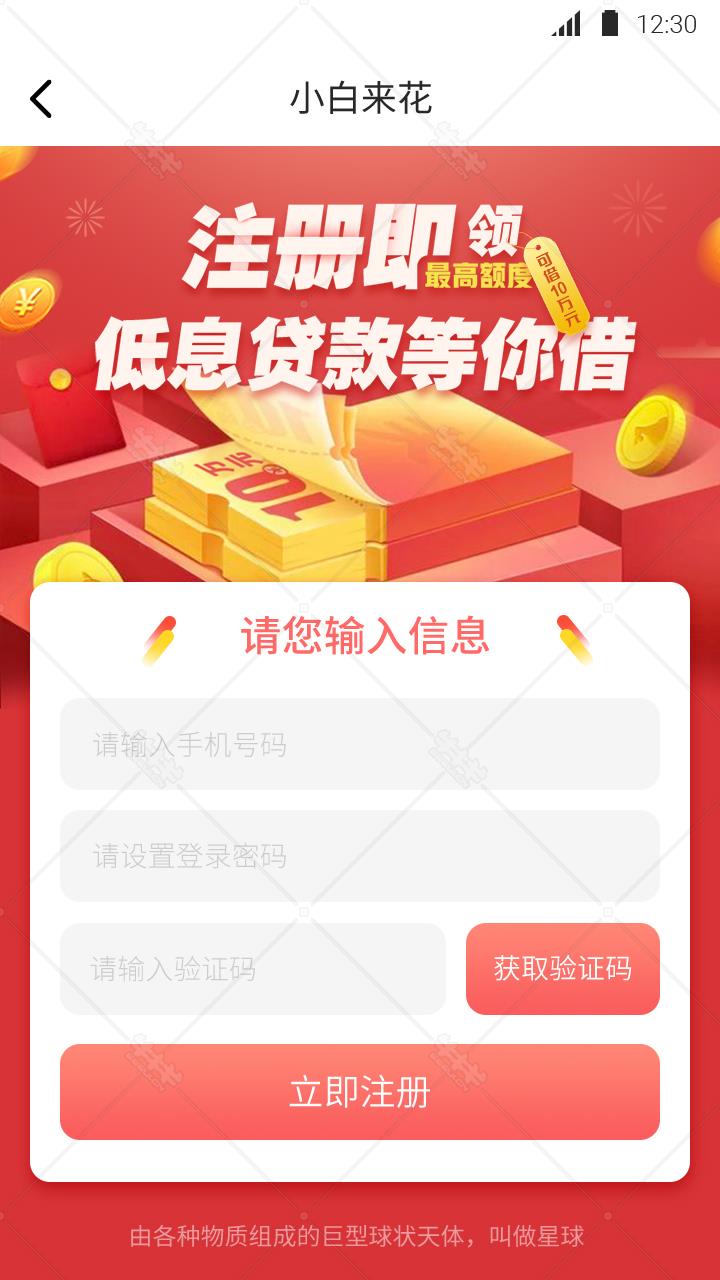Get verification code via 获取验证码
This screenshot has height=1280, width=720.
point(563,969)
